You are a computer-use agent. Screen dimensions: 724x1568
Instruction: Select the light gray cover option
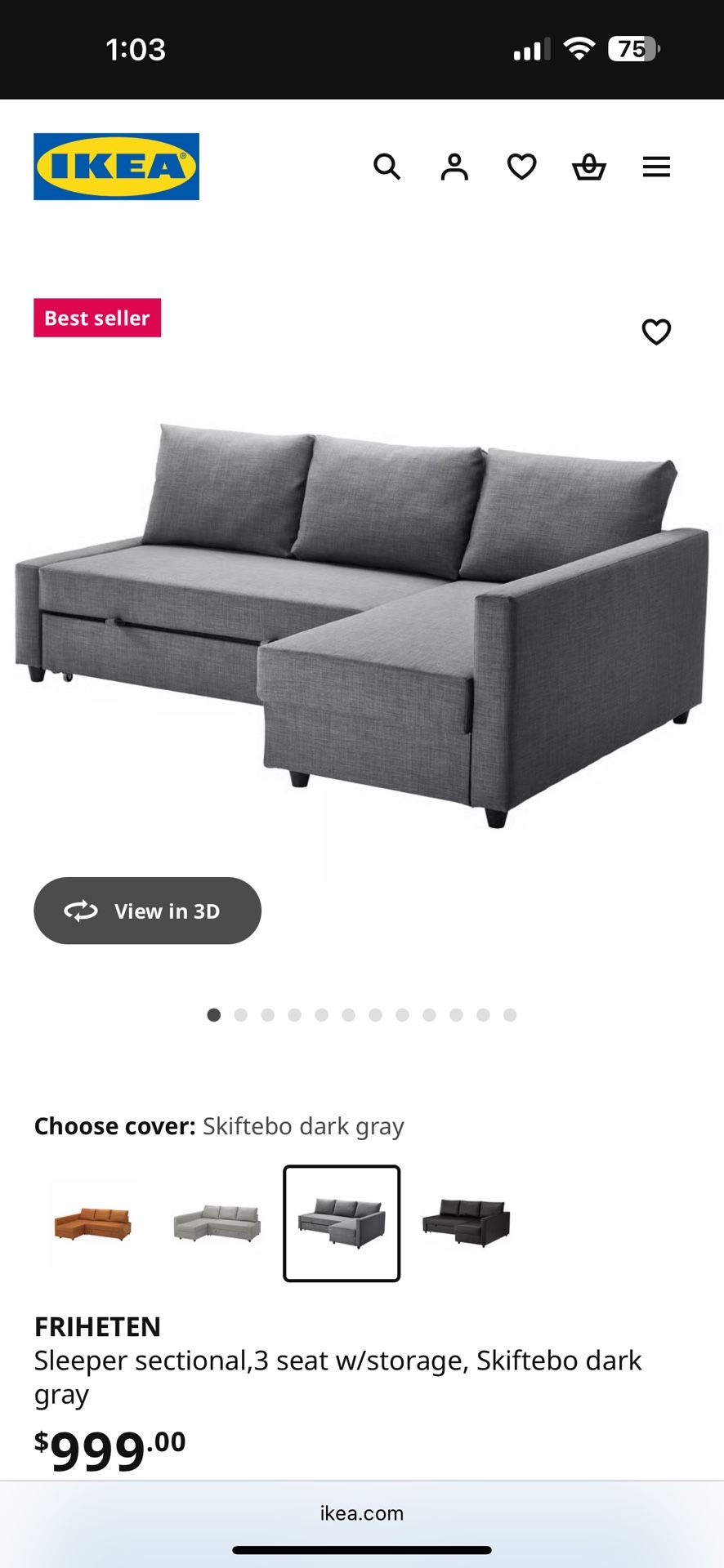[x=217, y=1223]
